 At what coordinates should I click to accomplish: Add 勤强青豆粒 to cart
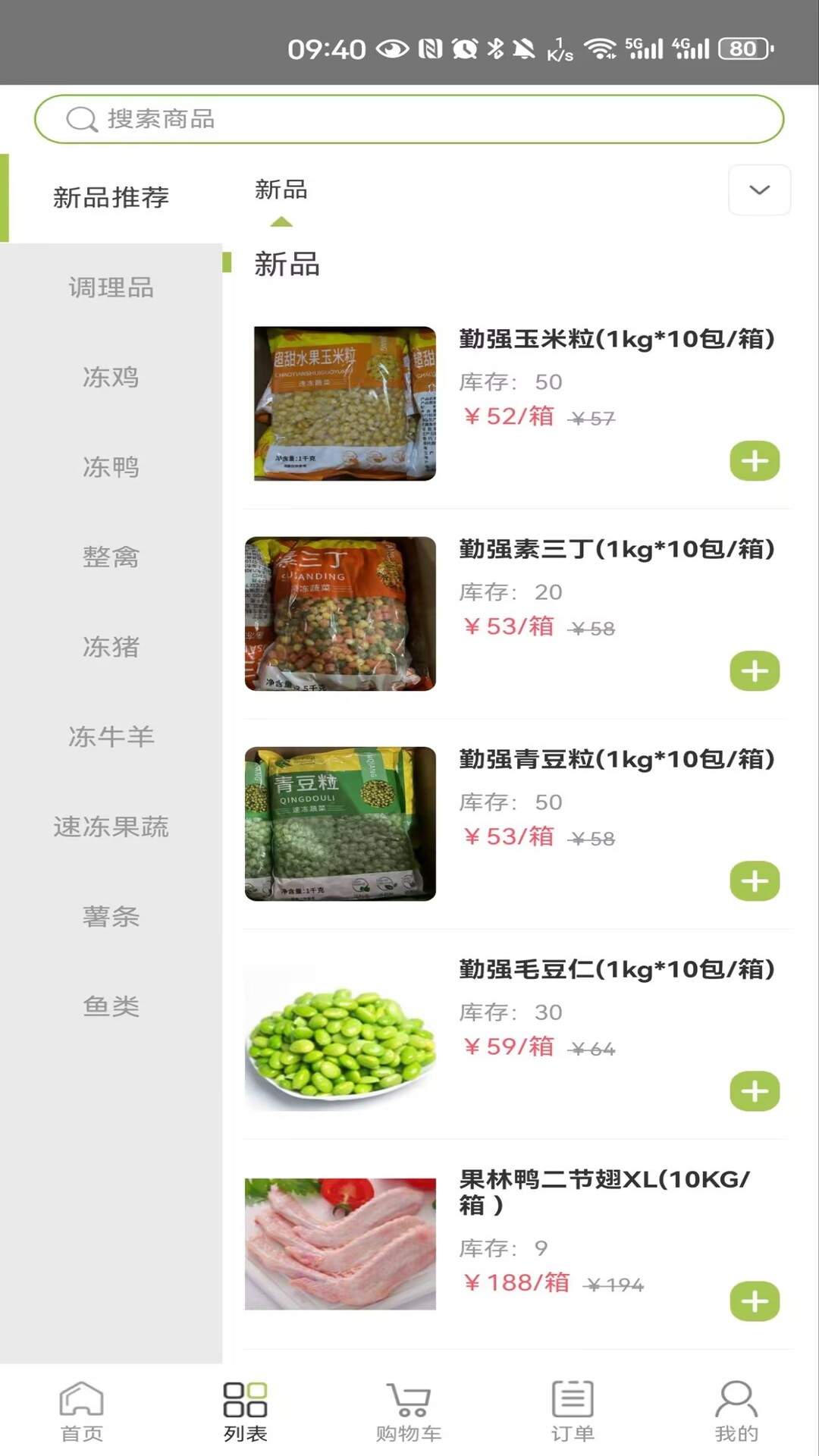(x=755, y=881)
